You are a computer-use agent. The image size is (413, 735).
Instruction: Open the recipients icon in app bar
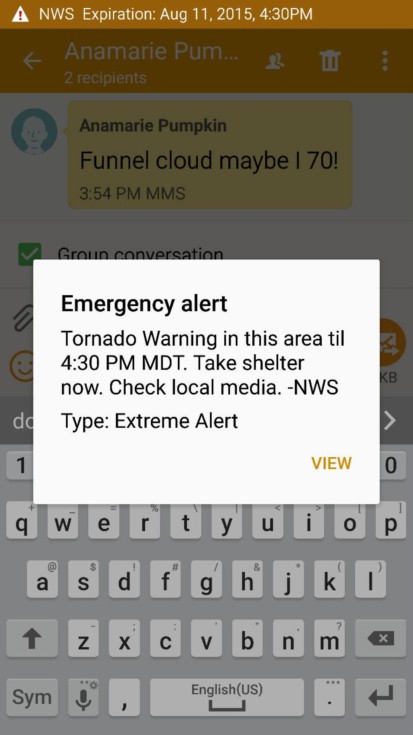click(275, 61)
